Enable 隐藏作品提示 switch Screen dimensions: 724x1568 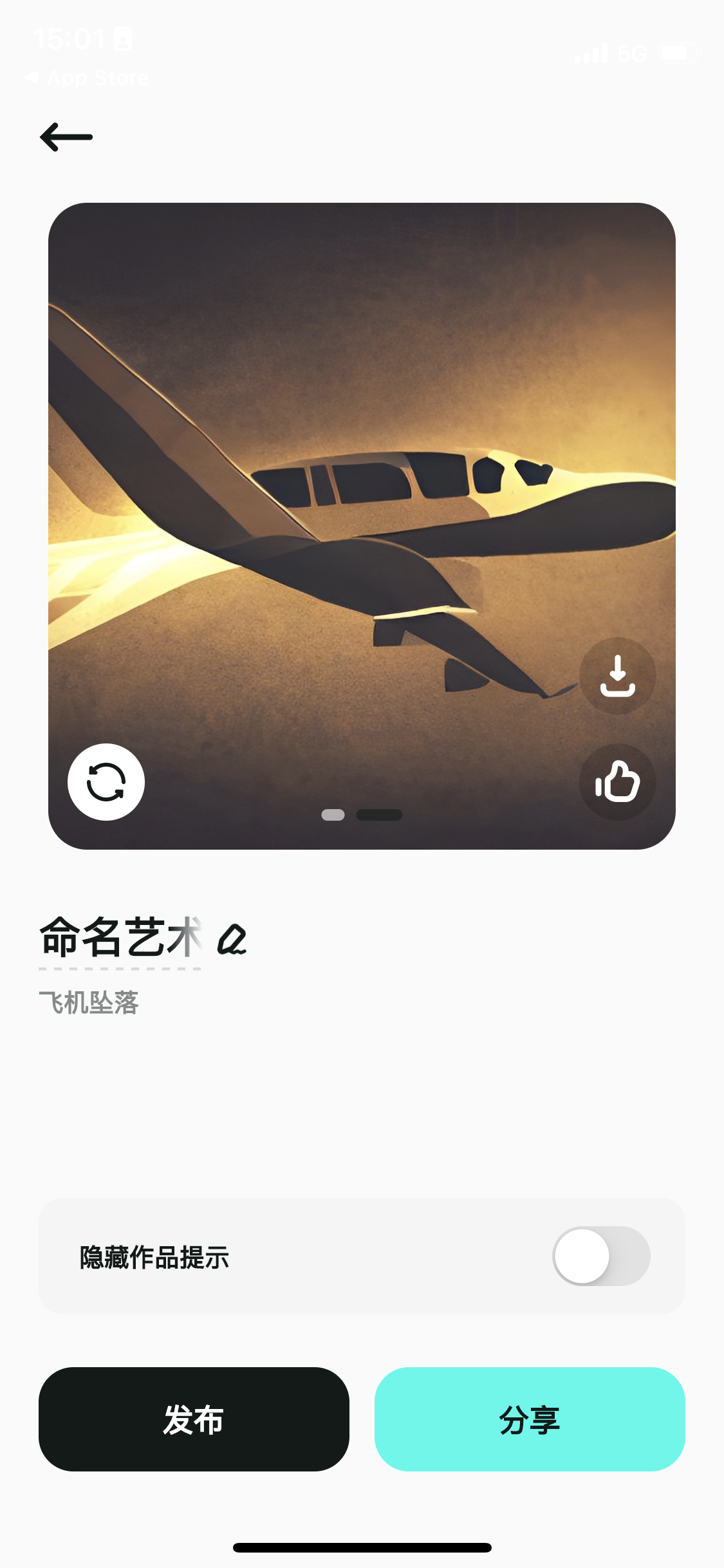[601, 1256]
